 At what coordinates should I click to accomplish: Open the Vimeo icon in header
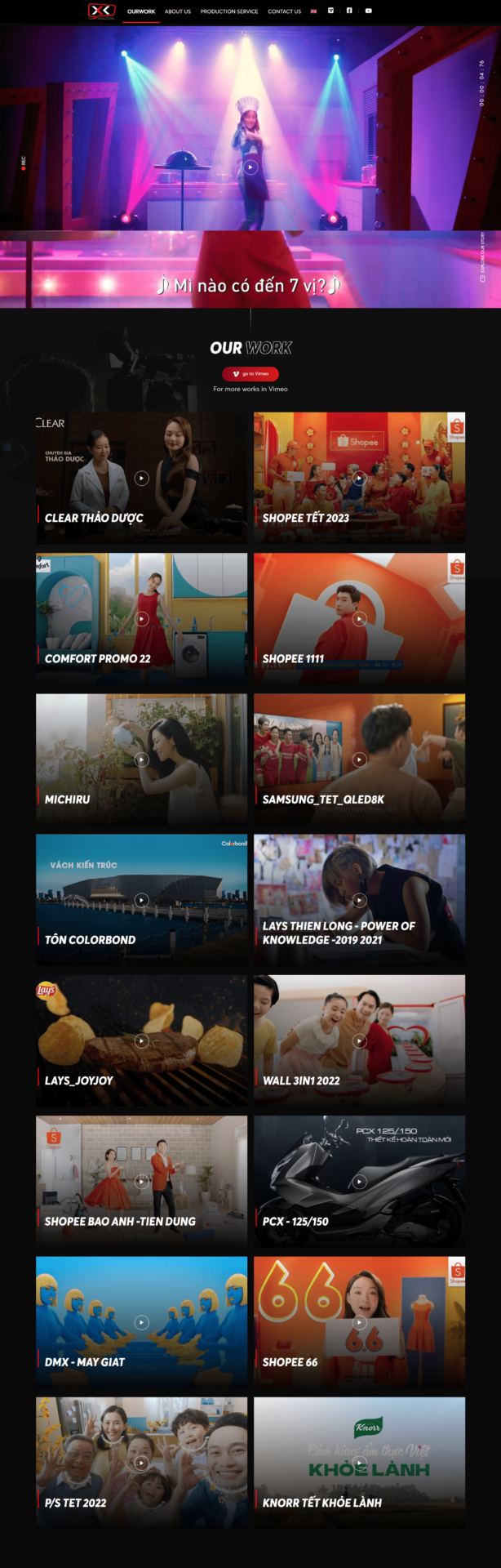(x=330, y=11)
